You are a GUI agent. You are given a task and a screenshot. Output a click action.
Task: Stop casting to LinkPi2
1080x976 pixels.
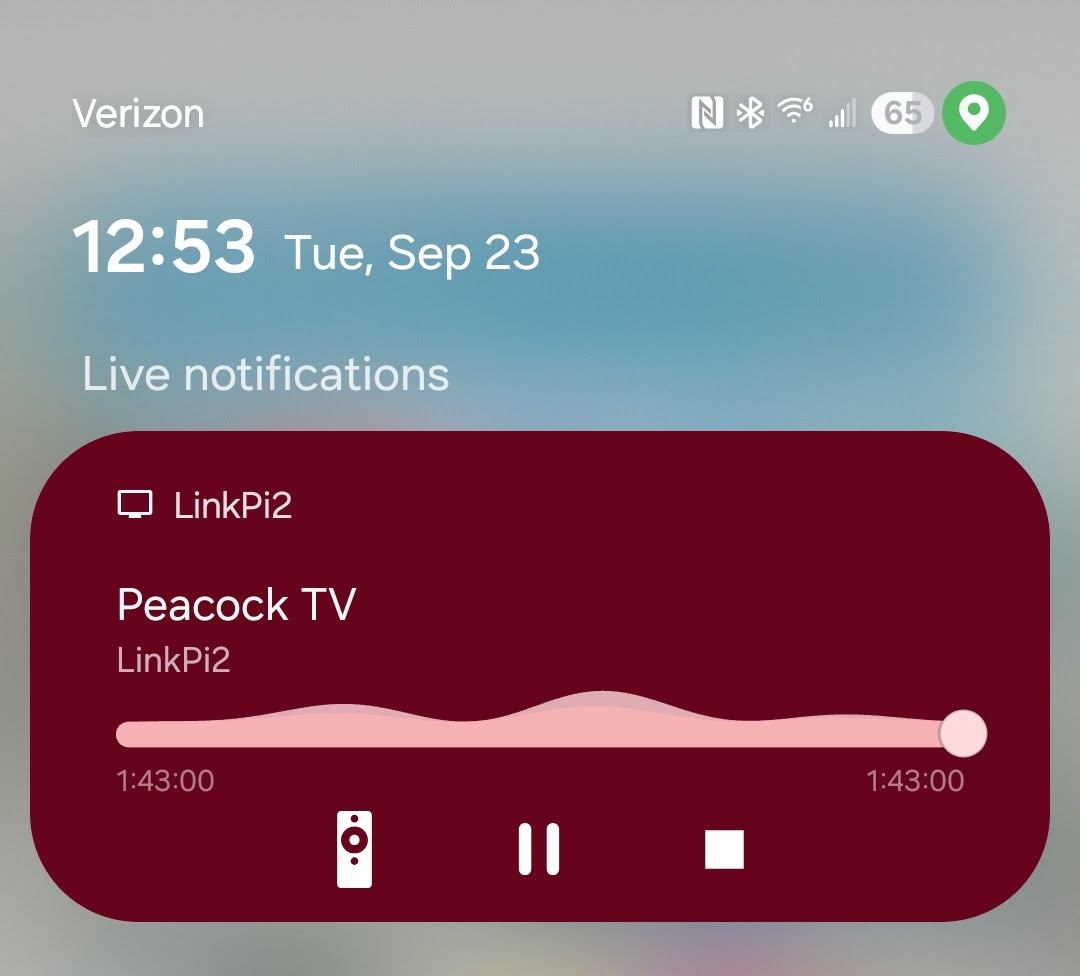point(724,849)
